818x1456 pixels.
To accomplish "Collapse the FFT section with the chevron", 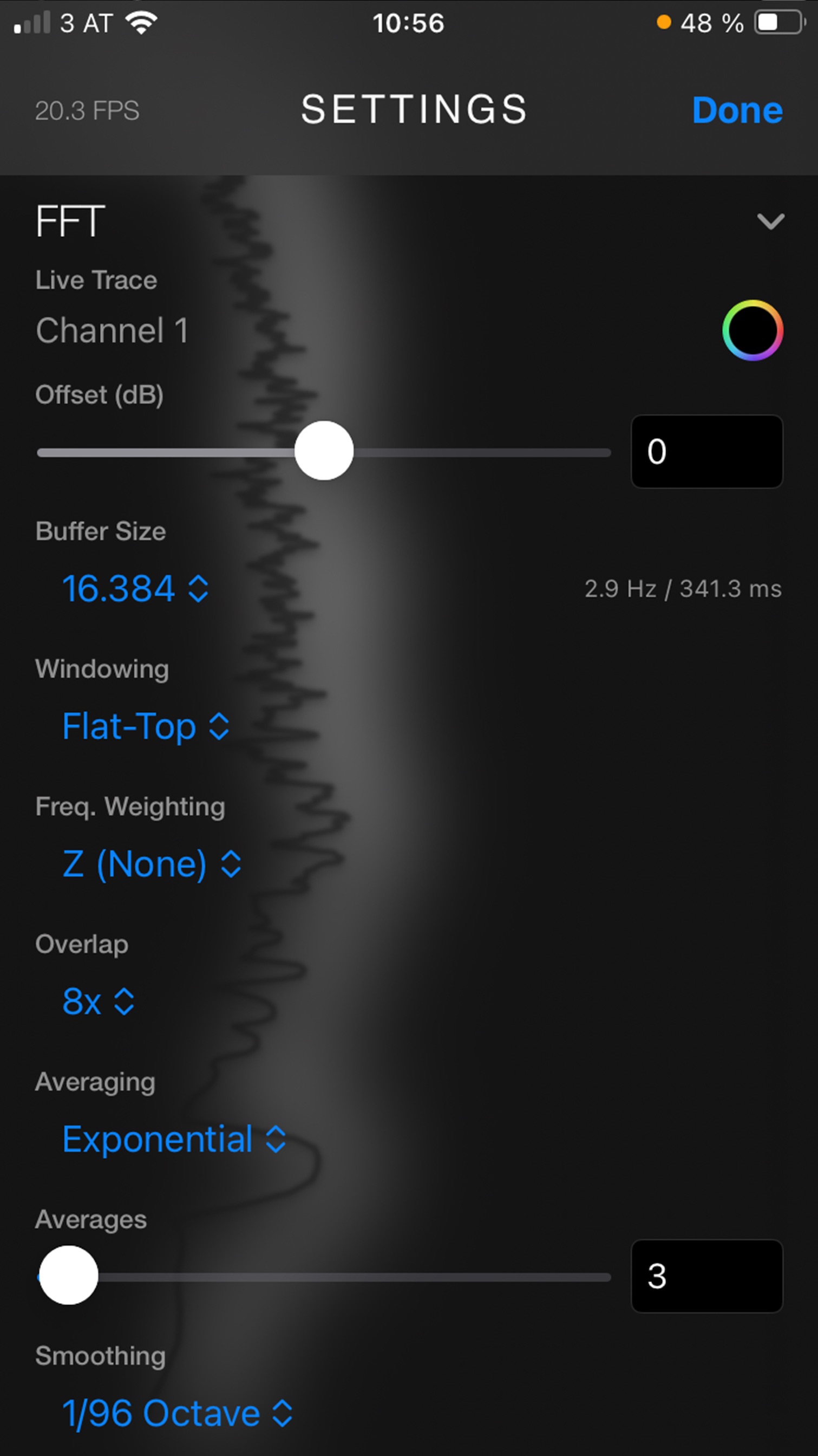I will 771,222.
